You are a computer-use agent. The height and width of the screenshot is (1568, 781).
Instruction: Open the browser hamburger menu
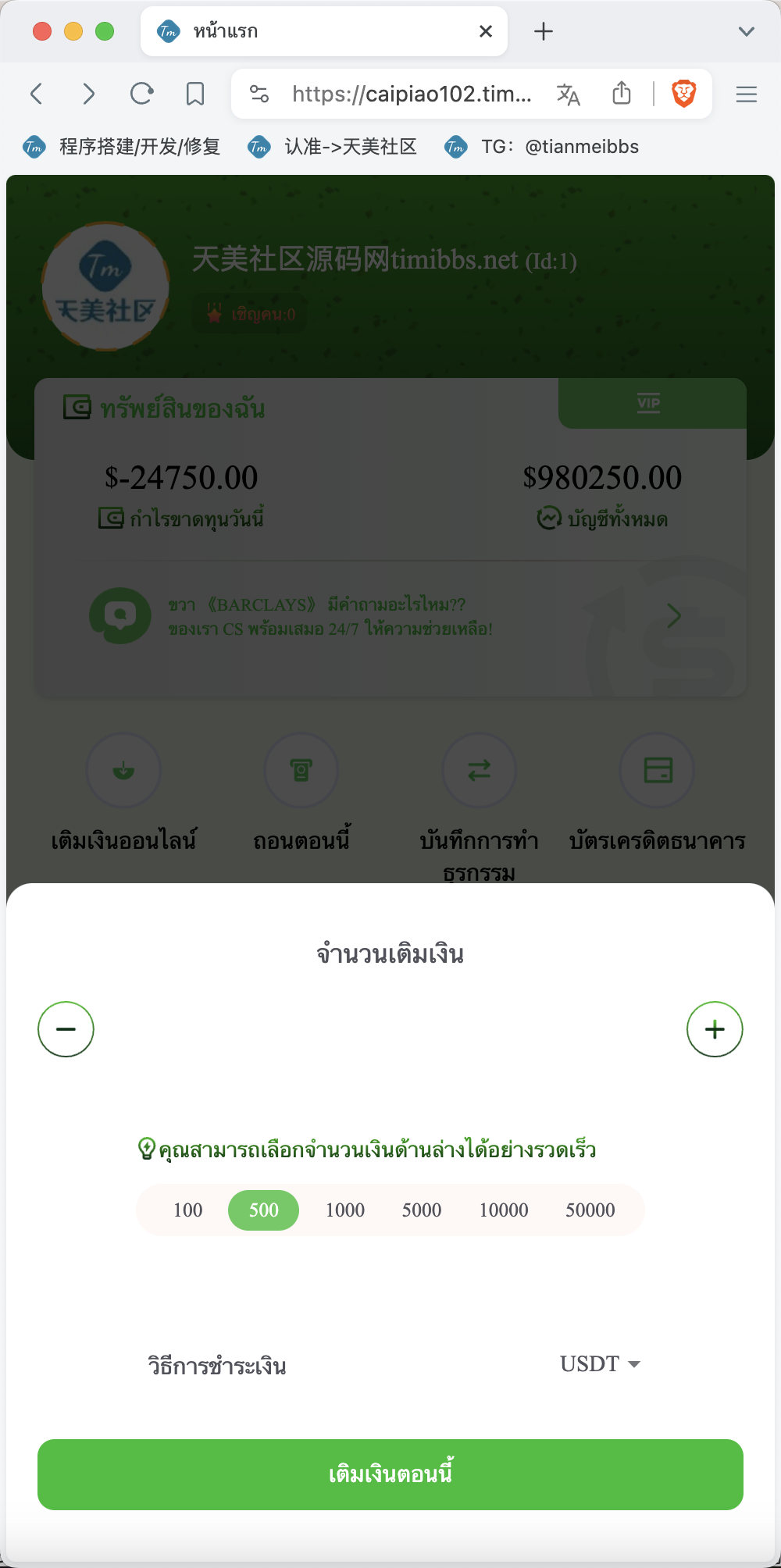point(747,94)
